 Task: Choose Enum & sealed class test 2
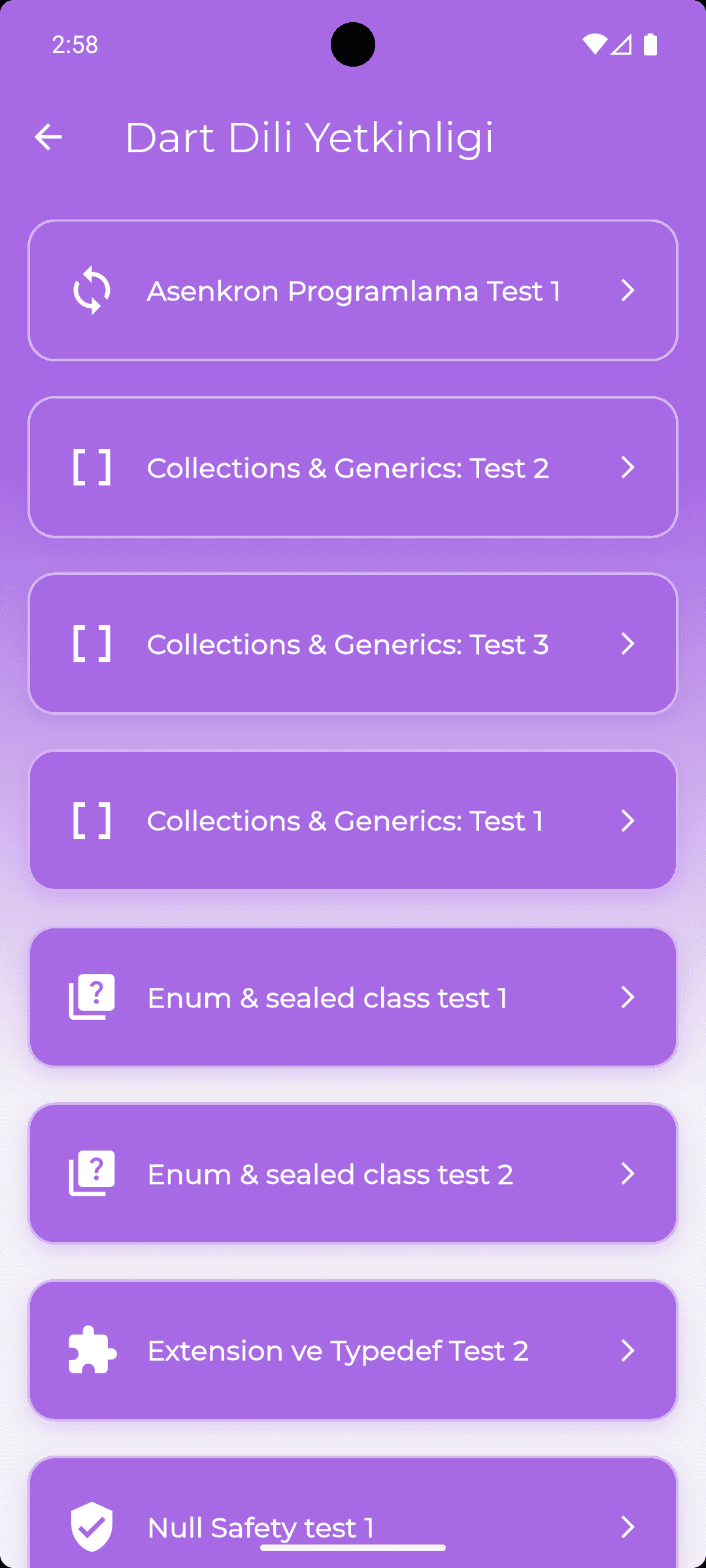[x=353, y=1174]
